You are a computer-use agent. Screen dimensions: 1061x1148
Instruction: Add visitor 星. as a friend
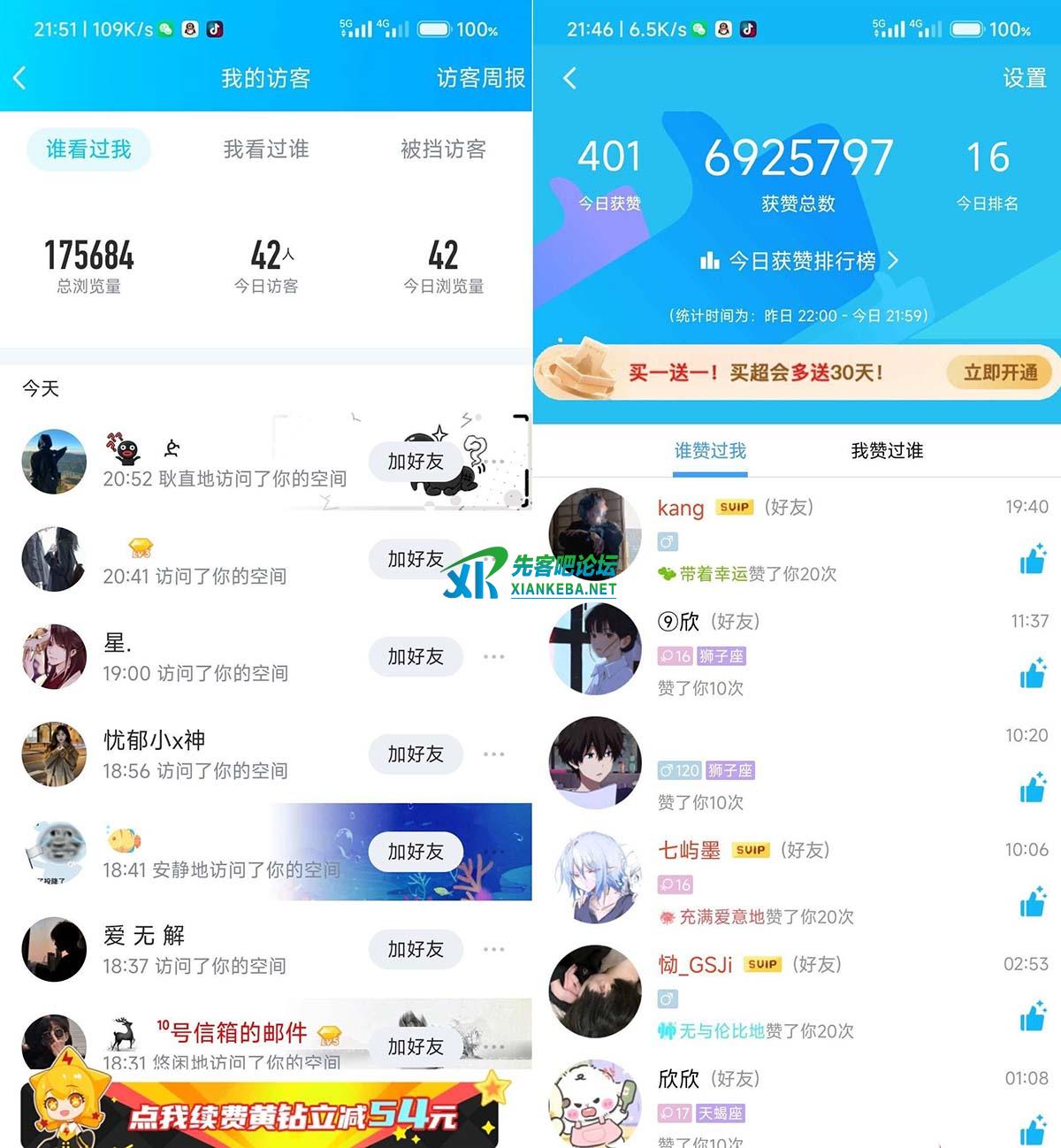(416, 656)
